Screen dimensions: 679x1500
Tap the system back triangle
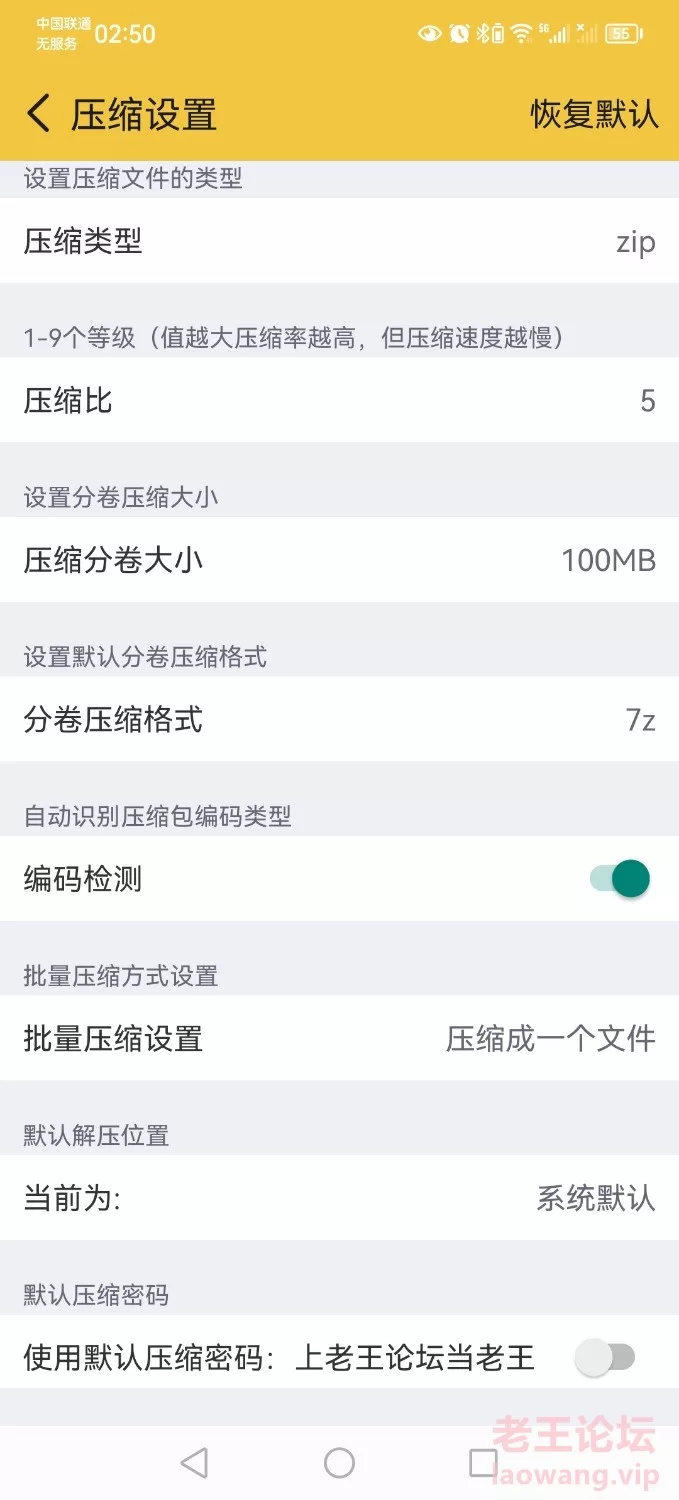(x=194, y=1463)
